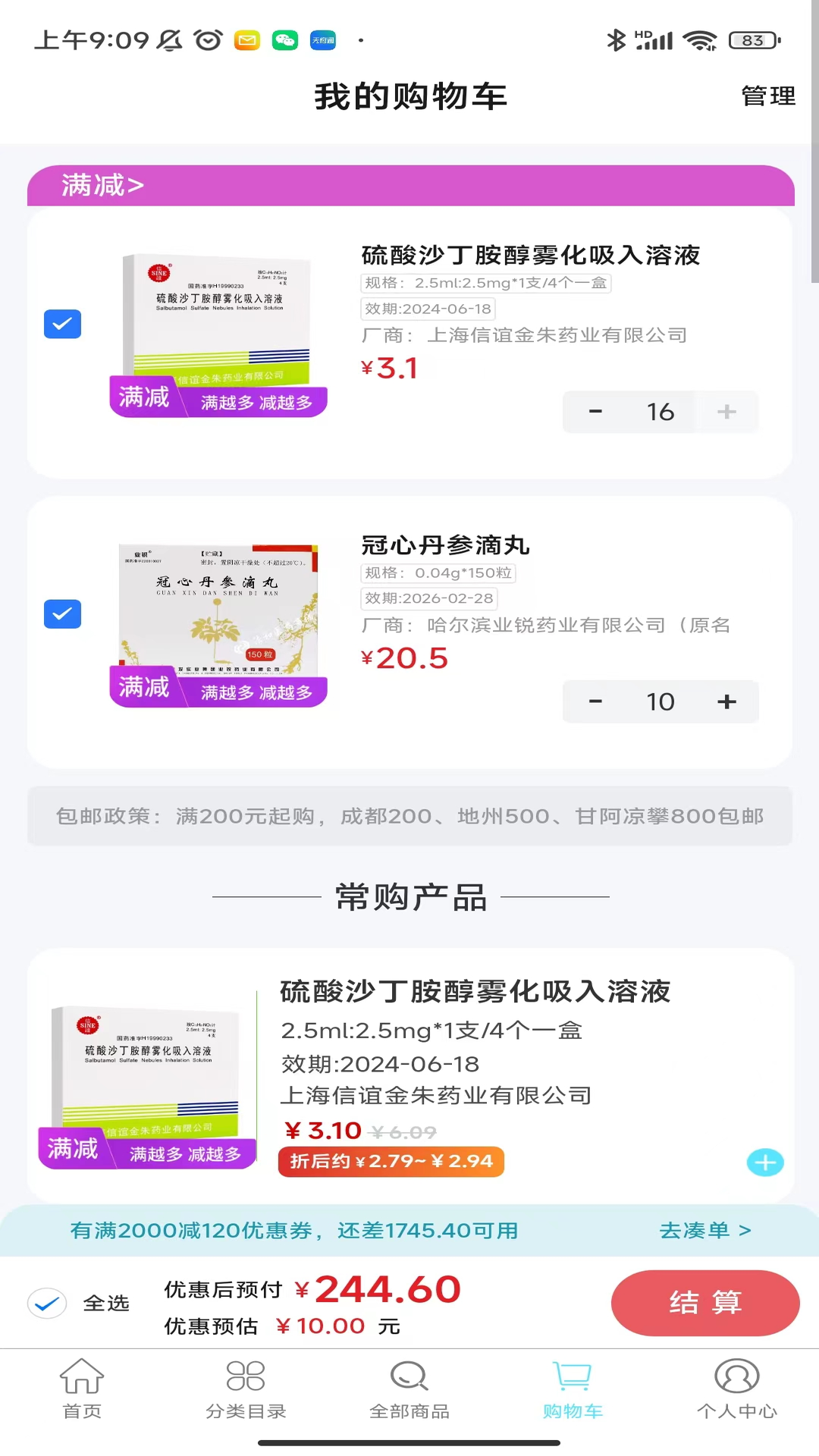This screenshot has height=1456, width=819.
Task: Uncheck 冠心丹参滴丸 in the cart
Action: coord(62,614)
